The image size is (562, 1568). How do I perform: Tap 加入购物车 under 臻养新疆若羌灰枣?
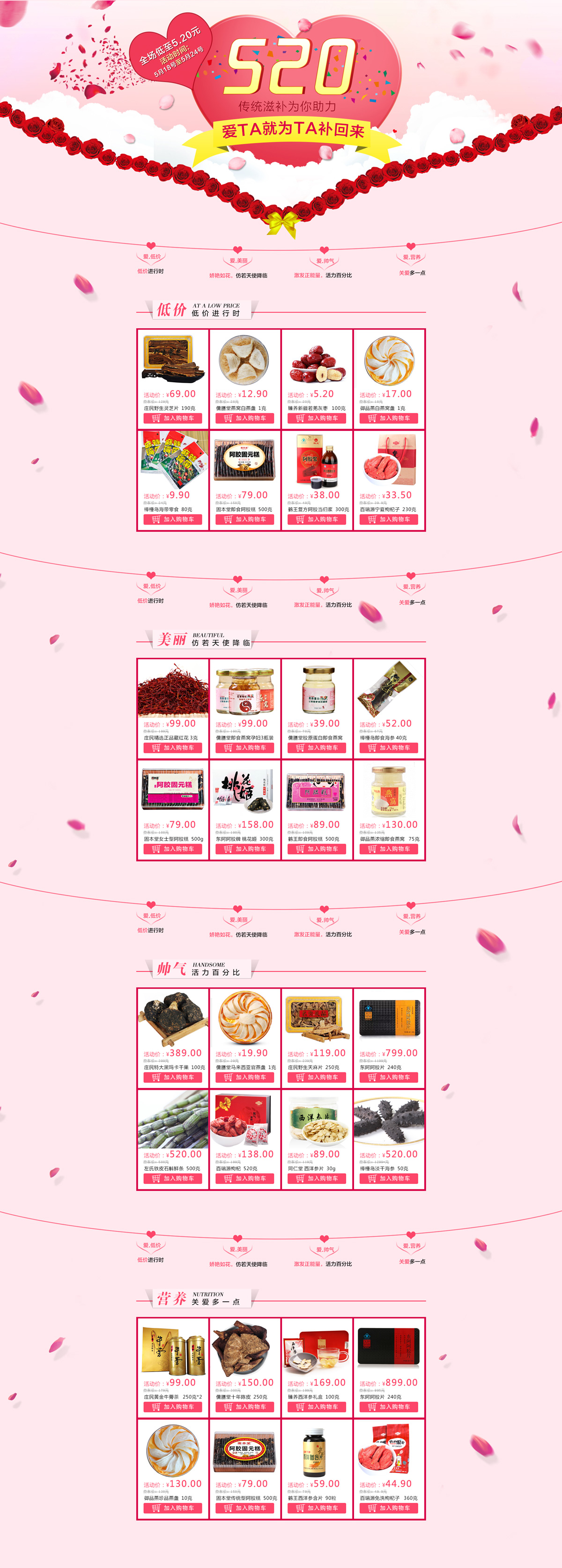316,418
